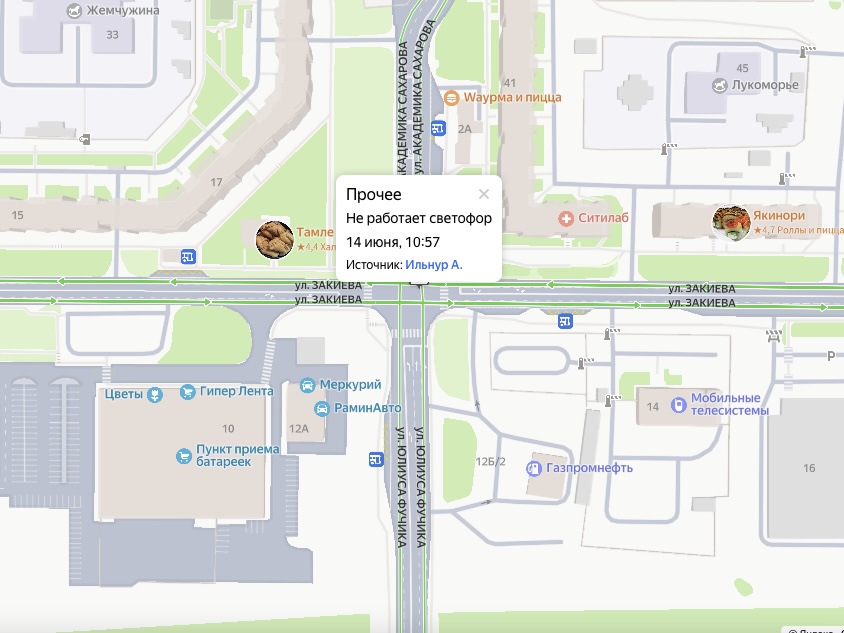
Task: Open Wаурма и пицца place marker
Action: tap(452, 98)
